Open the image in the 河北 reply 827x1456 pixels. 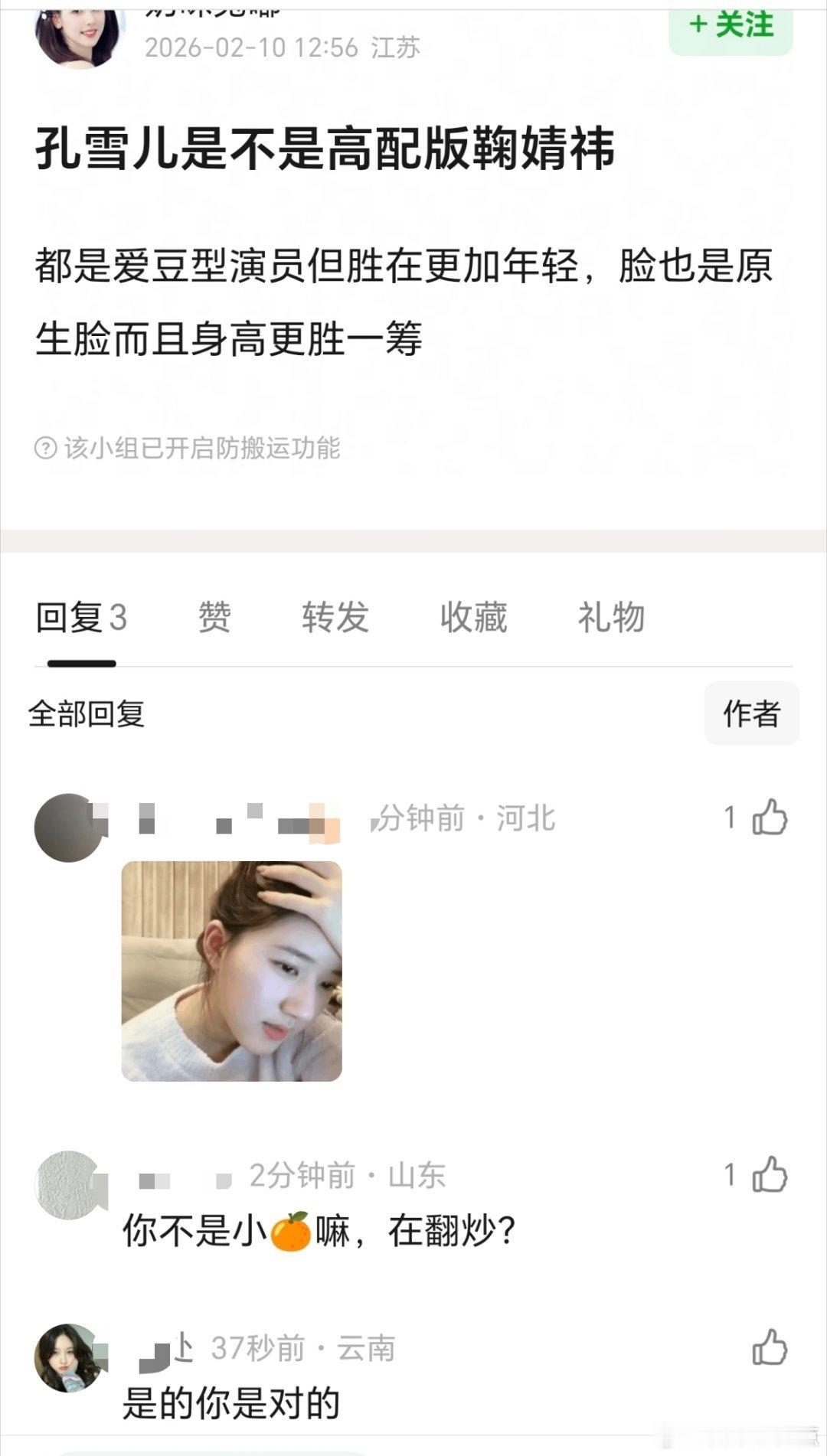coord(231,971)
